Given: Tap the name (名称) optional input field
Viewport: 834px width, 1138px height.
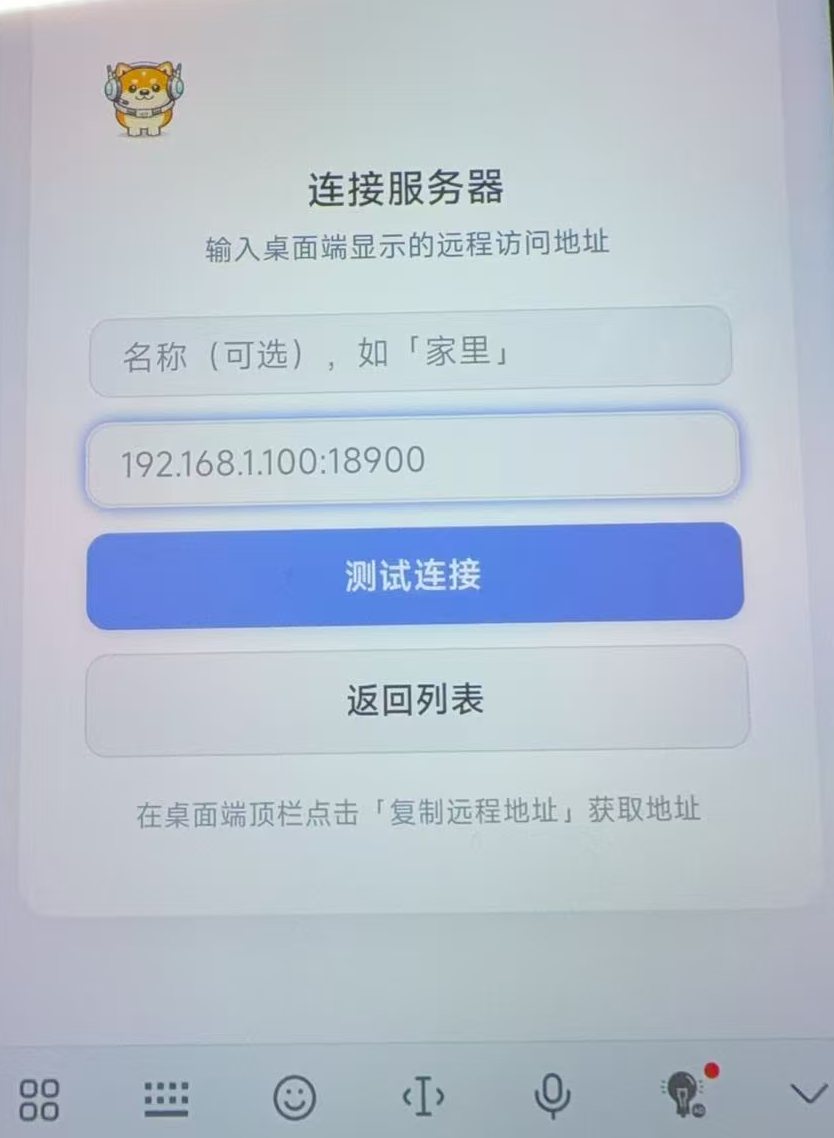Looking at the screenshot, I should click(410, 353).
